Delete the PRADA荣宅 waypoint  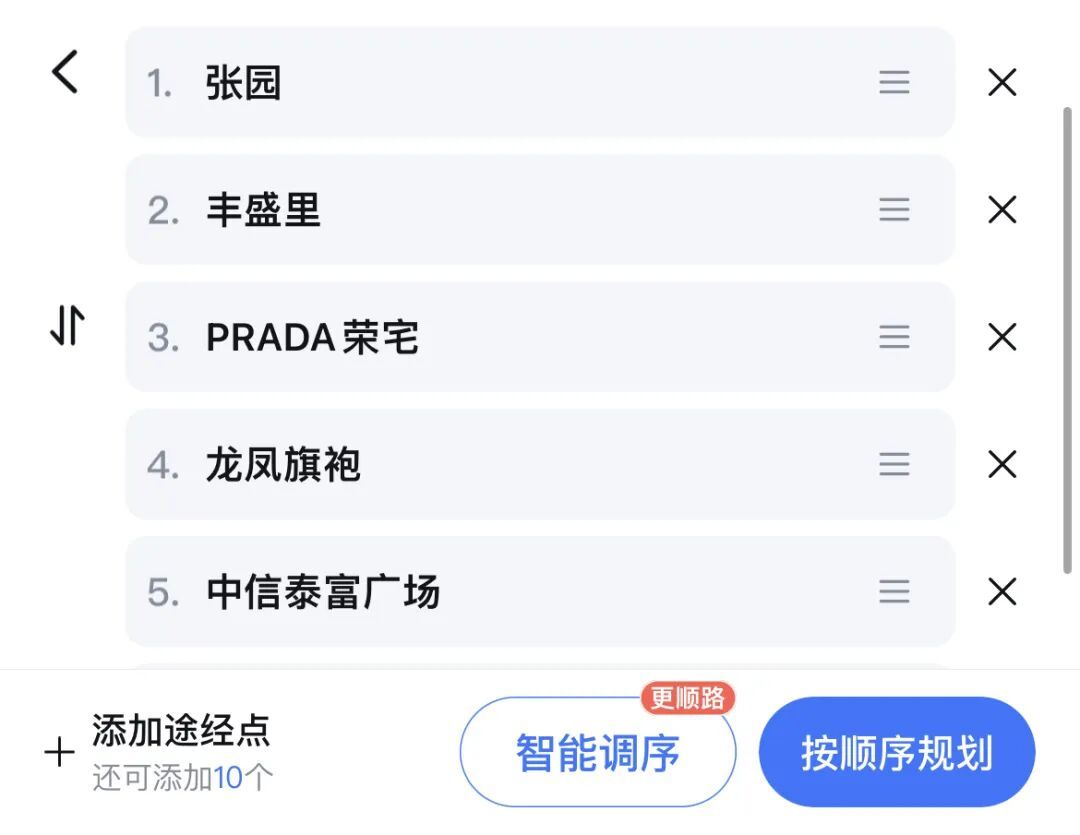click(x=1002, y=337)
